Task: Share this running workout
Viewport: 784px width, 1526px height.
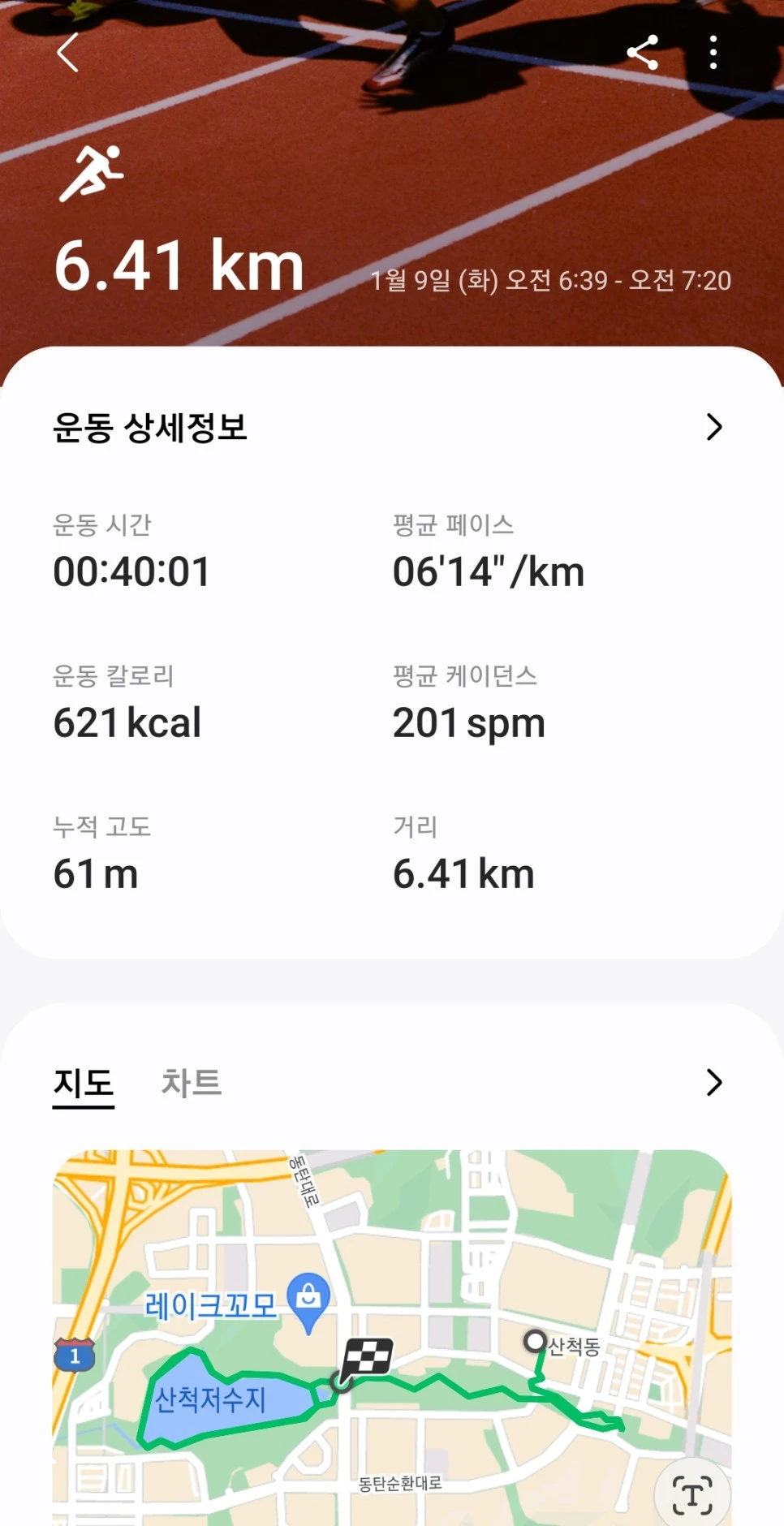Action: tap(642, 53)
